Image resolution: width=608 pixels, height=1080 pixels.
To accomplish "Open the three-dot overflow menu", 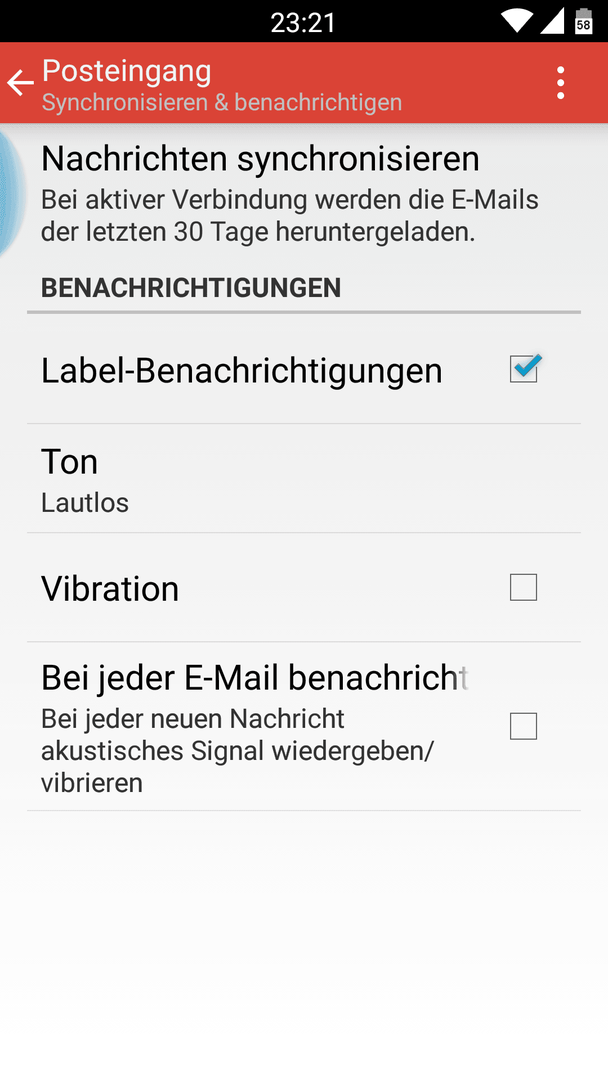I will point(561,83).
